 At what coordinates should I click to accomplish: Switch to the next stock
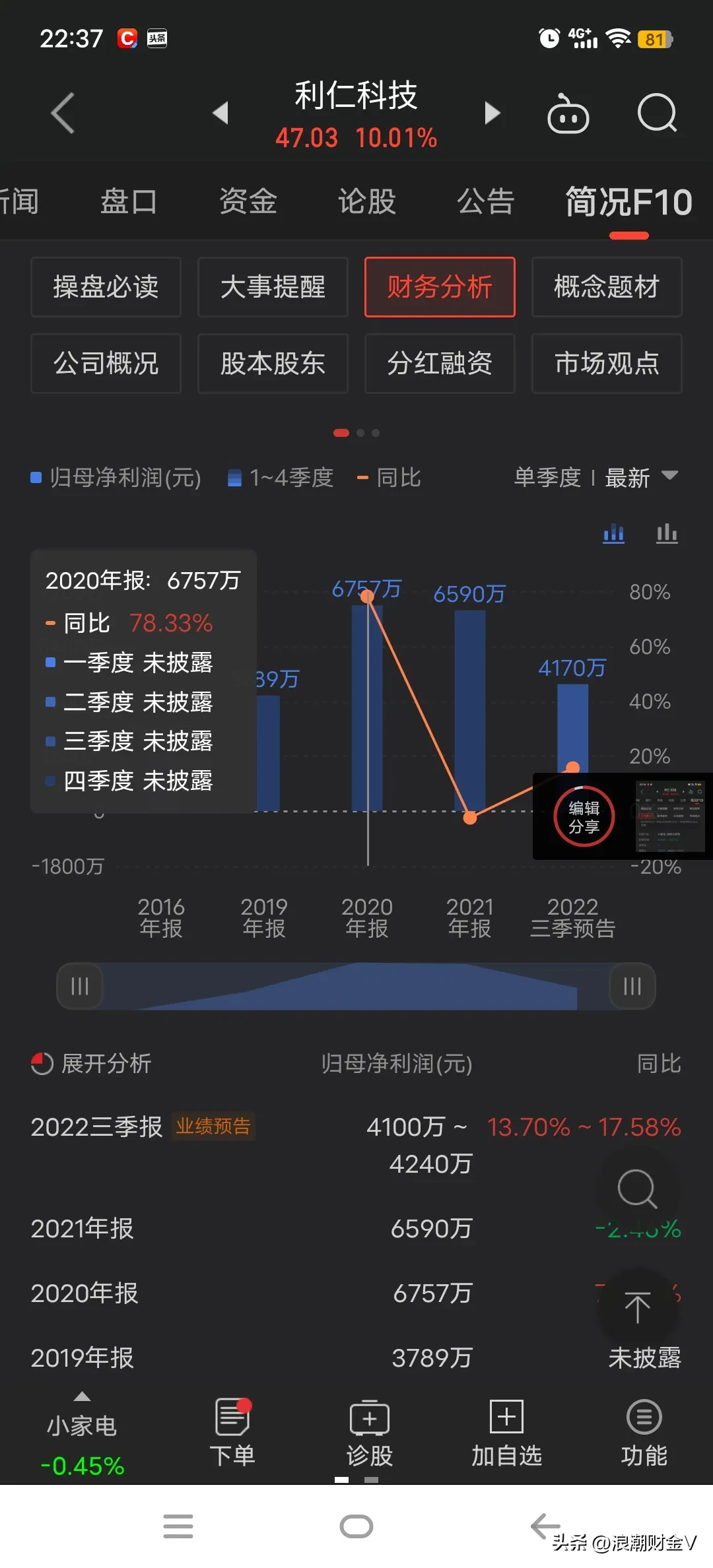[492, 113]
